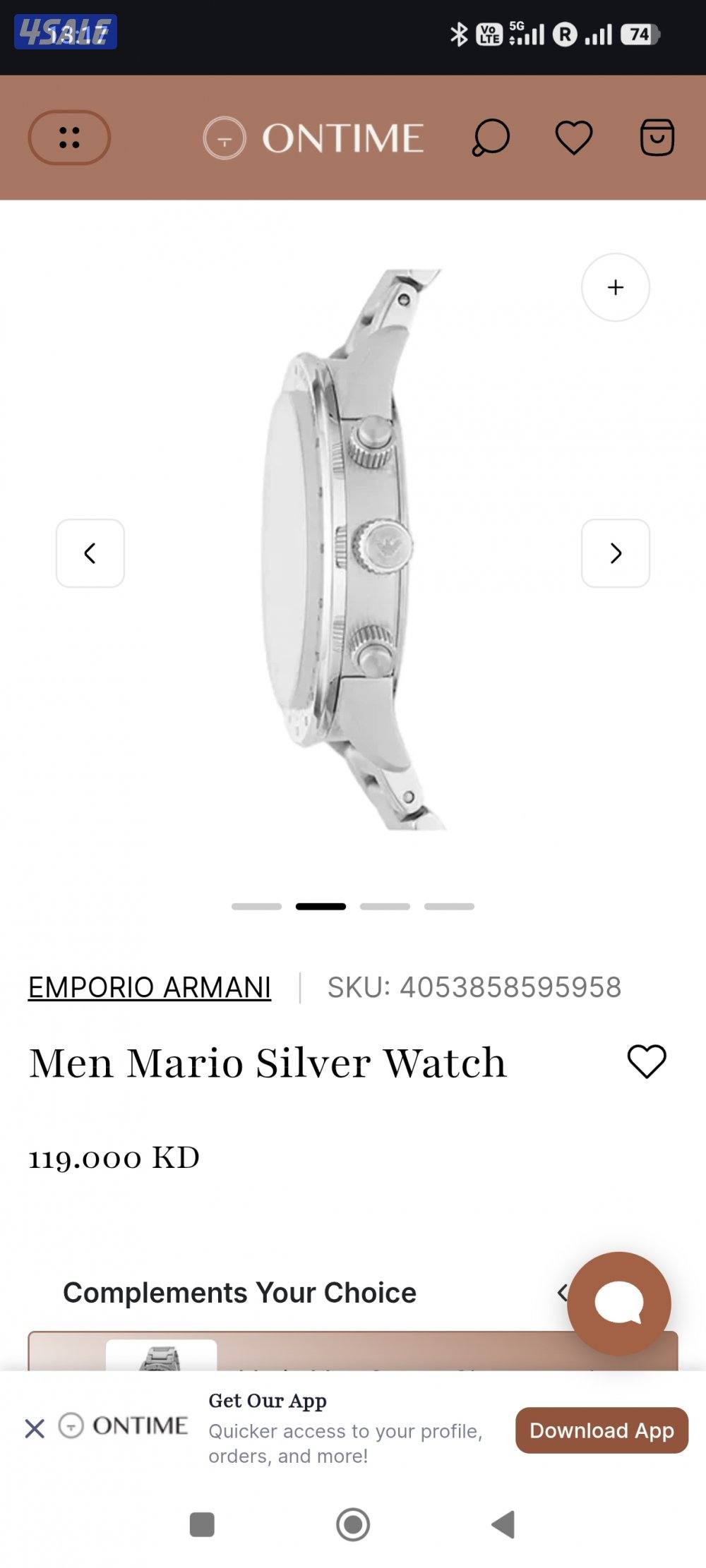This screenshot has width=706, height=1568.
Task: Tap the ONTIME logo in the header
Action: pyautogui.click(x=315, y=137)
